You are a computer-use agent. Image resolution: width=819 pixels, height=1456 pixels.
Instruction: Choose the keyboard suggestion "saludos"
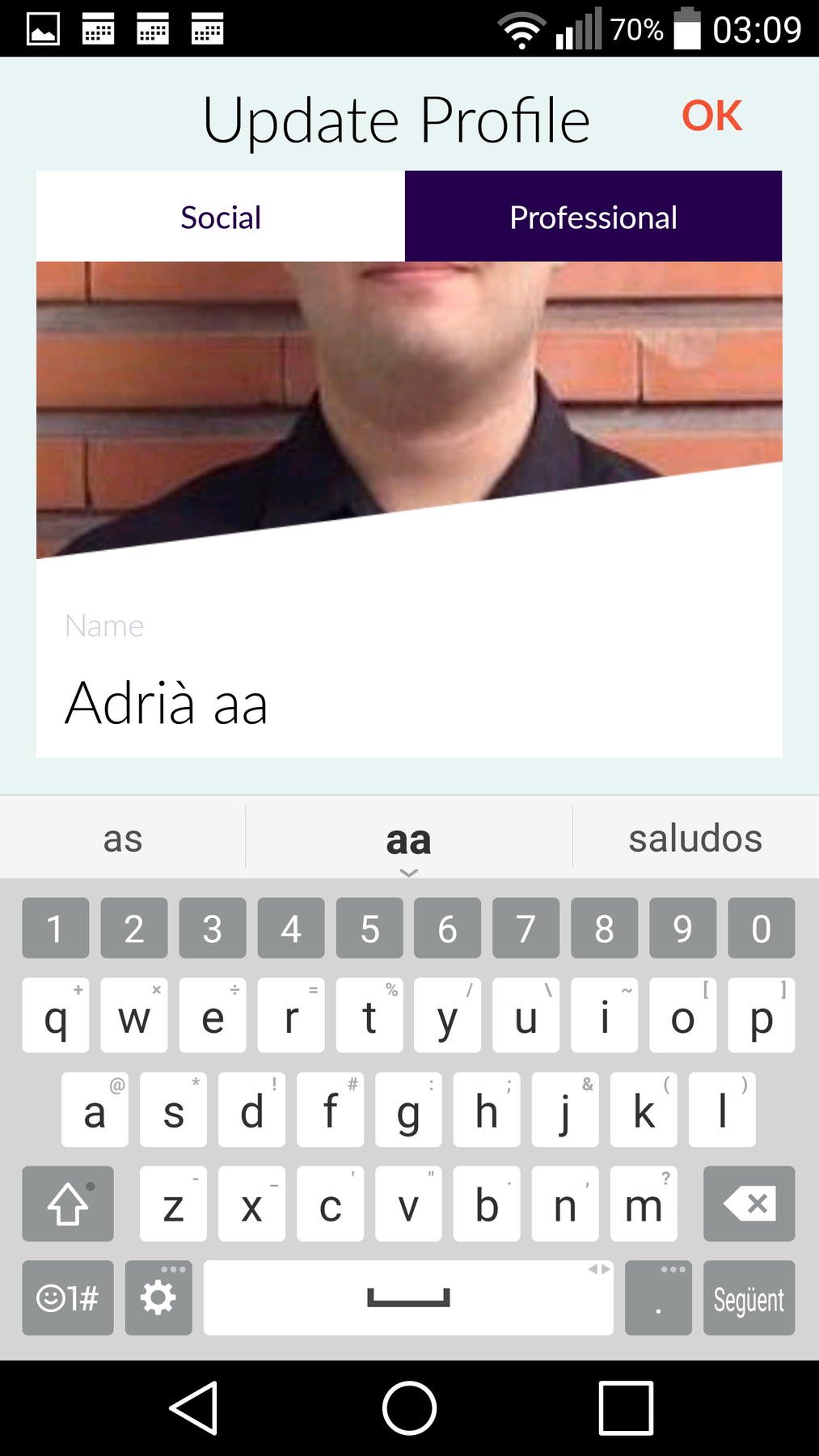click(x=695, y=838)
